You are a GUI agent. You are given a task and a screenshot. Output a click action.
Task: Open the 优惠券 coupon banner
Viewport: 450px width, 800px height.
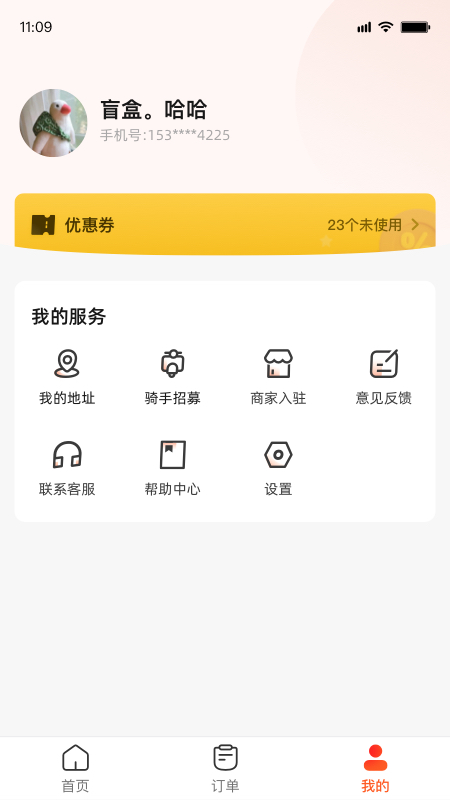pos(225,224)
